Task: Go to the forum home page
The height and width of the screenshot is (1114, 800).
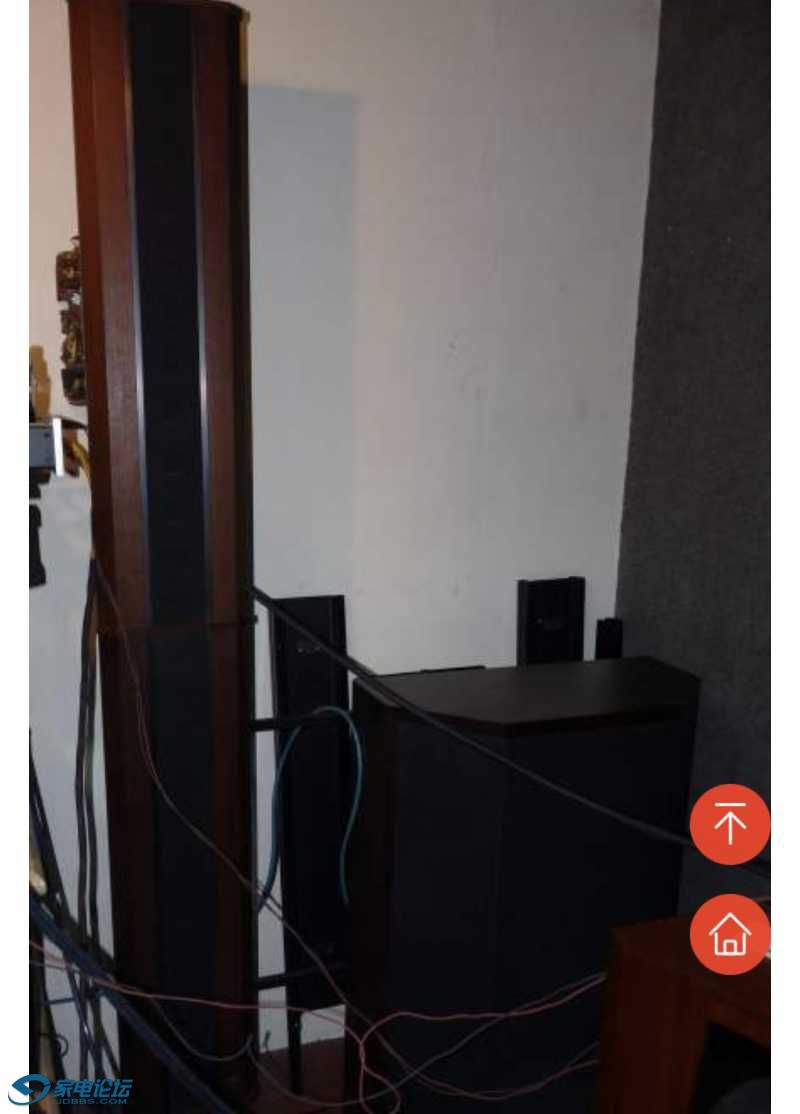Action: (730, 934)
